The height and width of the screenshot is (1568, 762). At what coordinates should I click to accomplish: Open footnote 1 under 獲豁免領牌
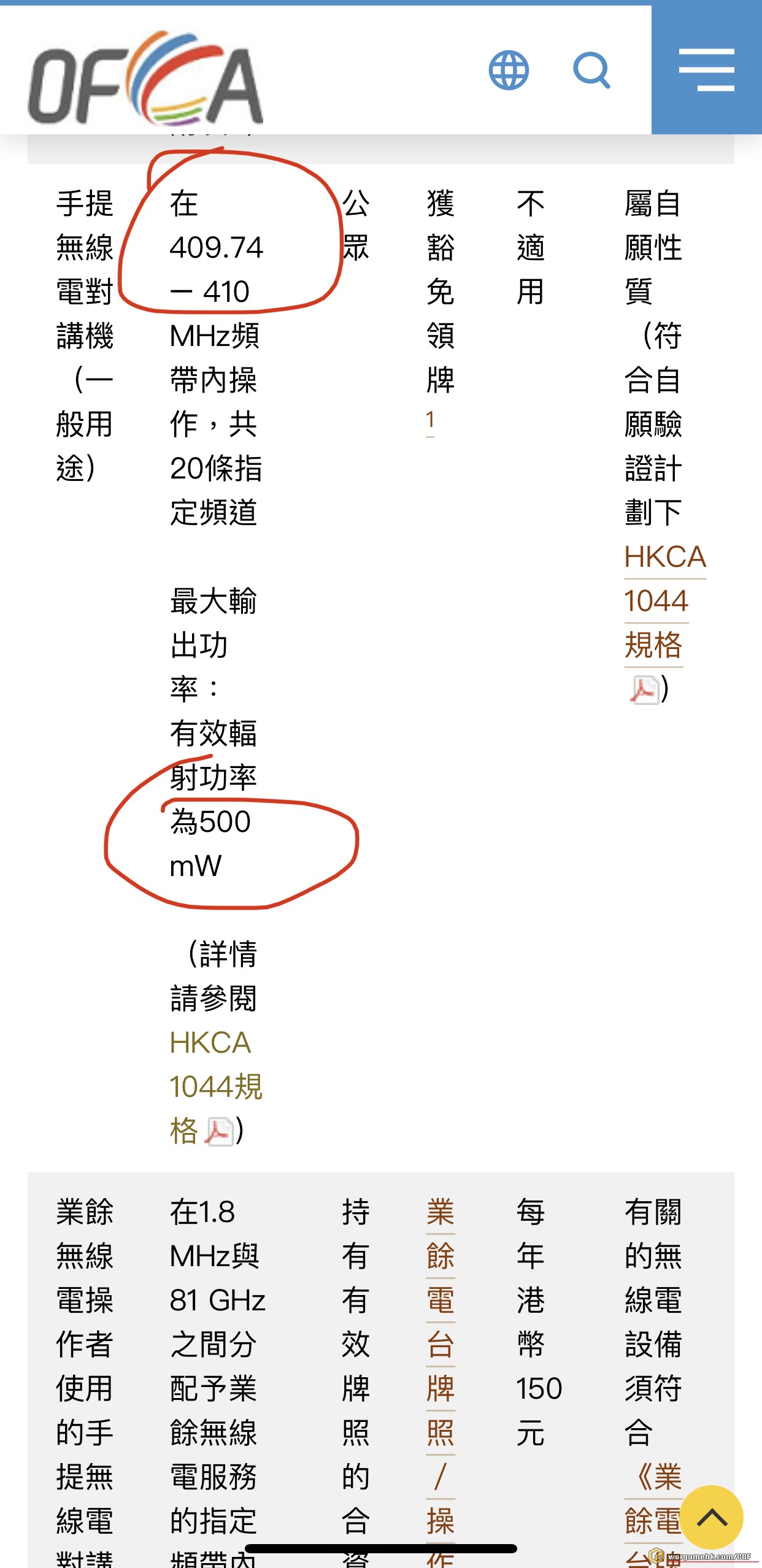point(430,421)
